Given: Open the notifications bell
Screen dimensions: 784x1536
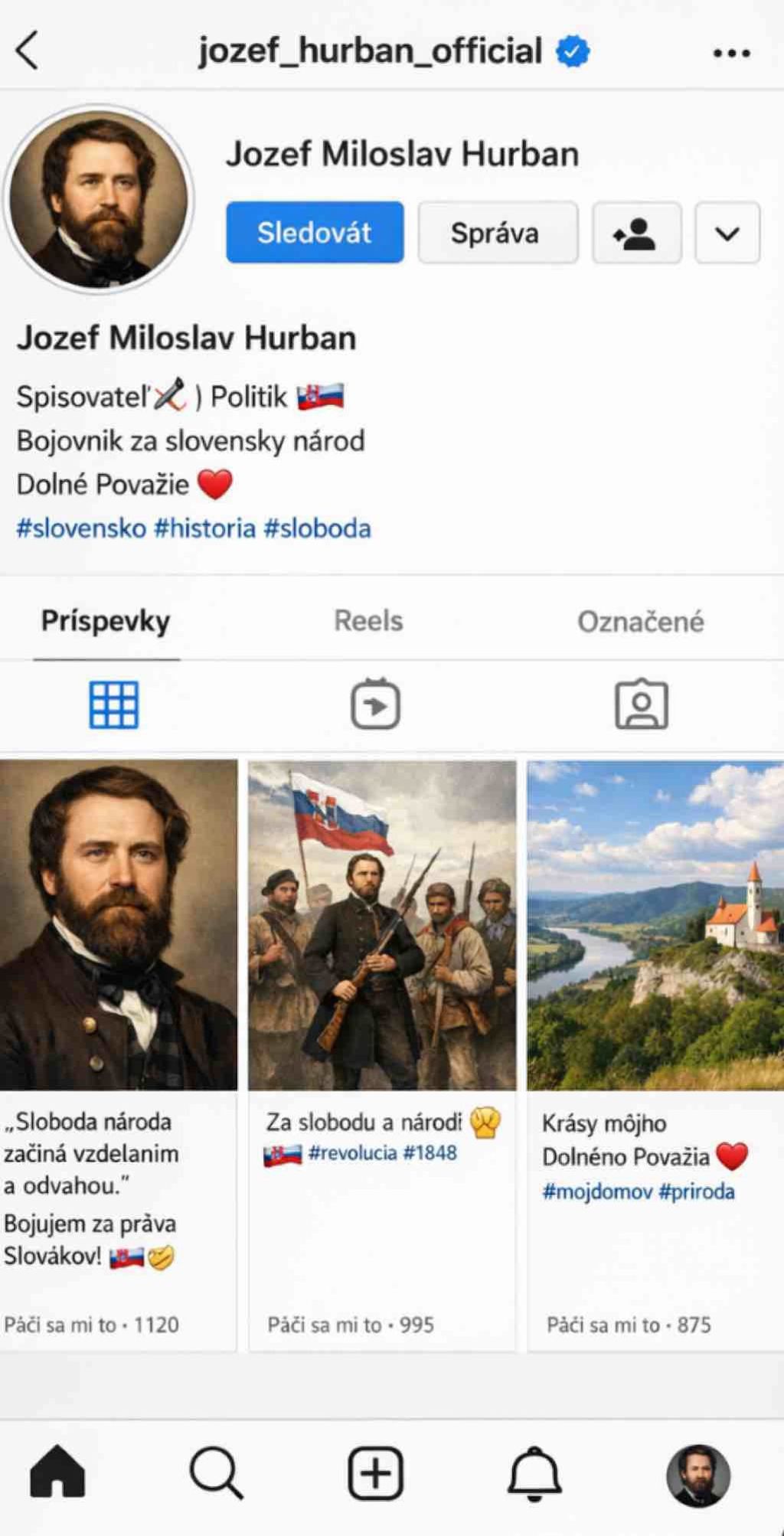Looking at the screenshot, I should tap(534, 1472).
